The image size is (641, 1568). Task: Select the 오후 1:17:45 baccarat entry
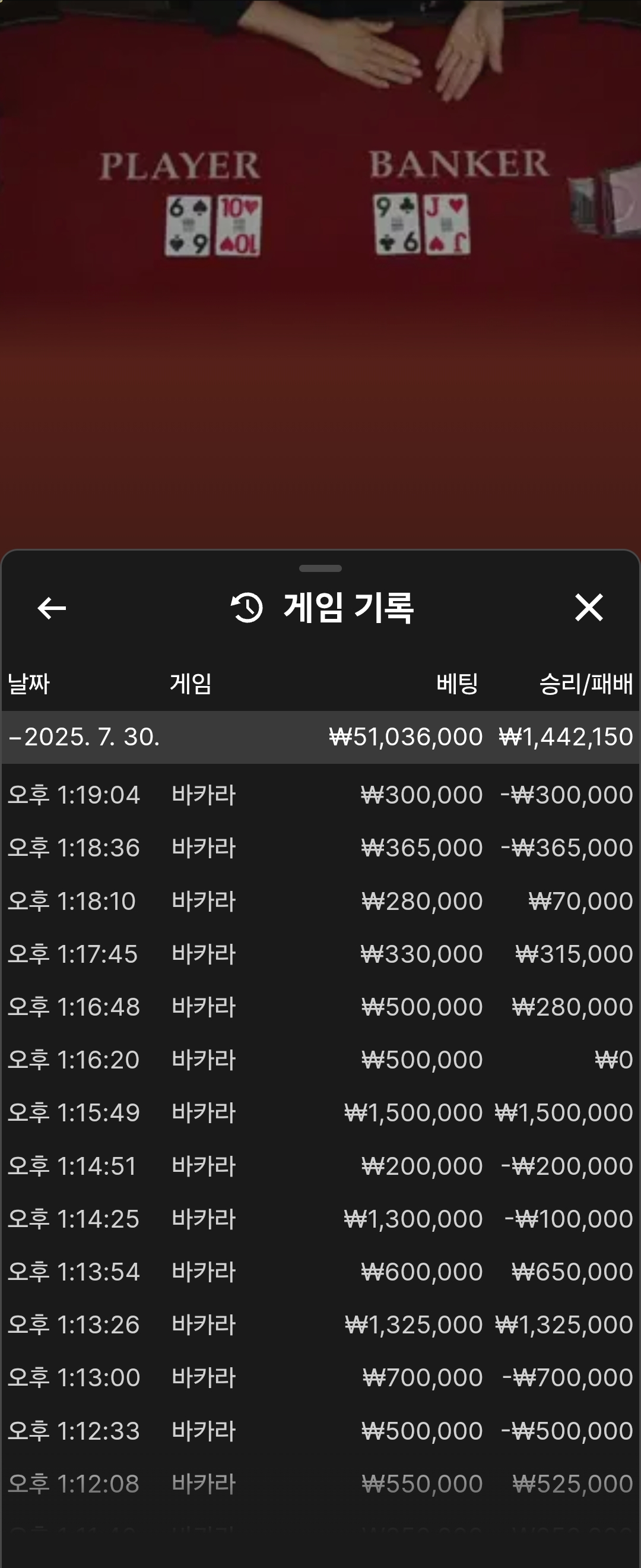click(x=320, y=954)
